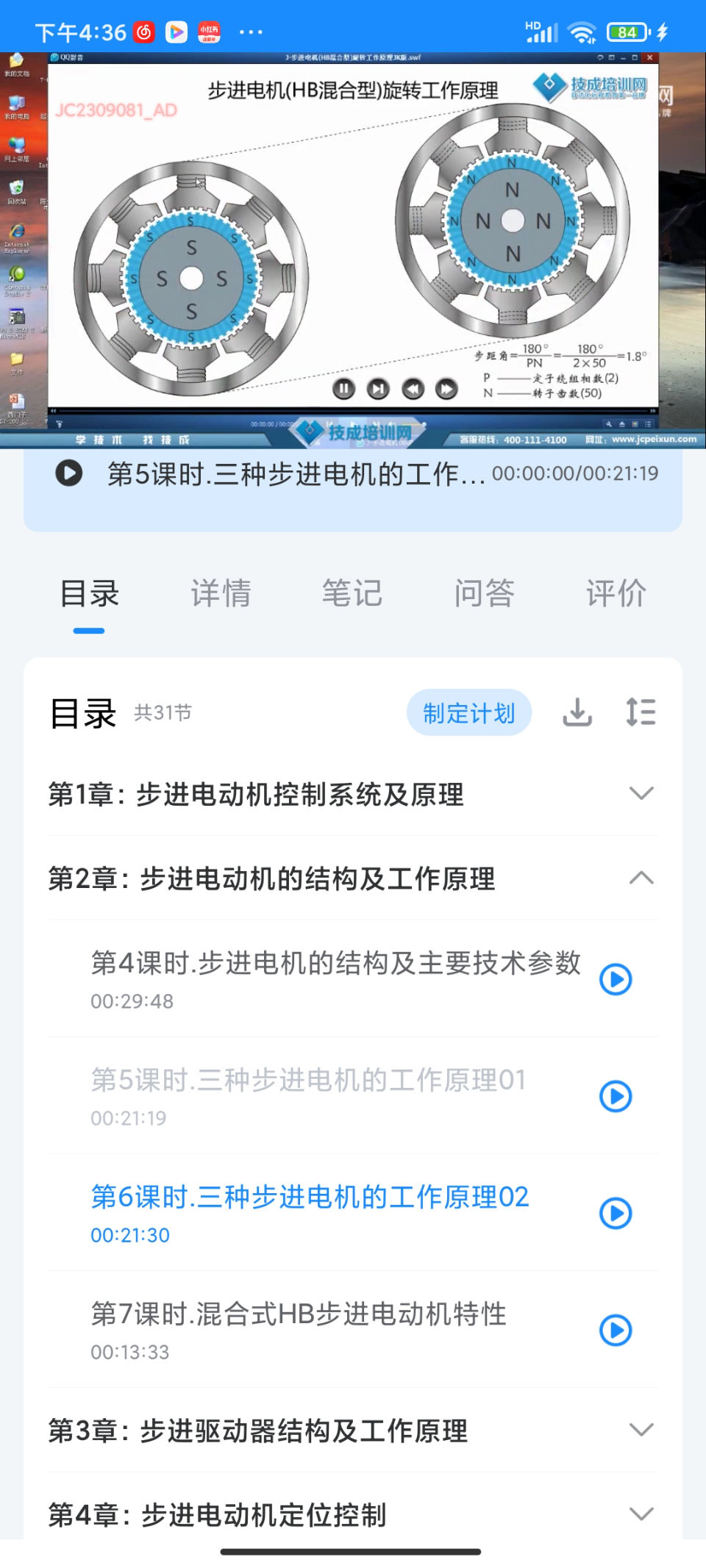This screenshot has width=706, height=1568.
Task: Switch to the 详情 tab
Action: [221, 593]
